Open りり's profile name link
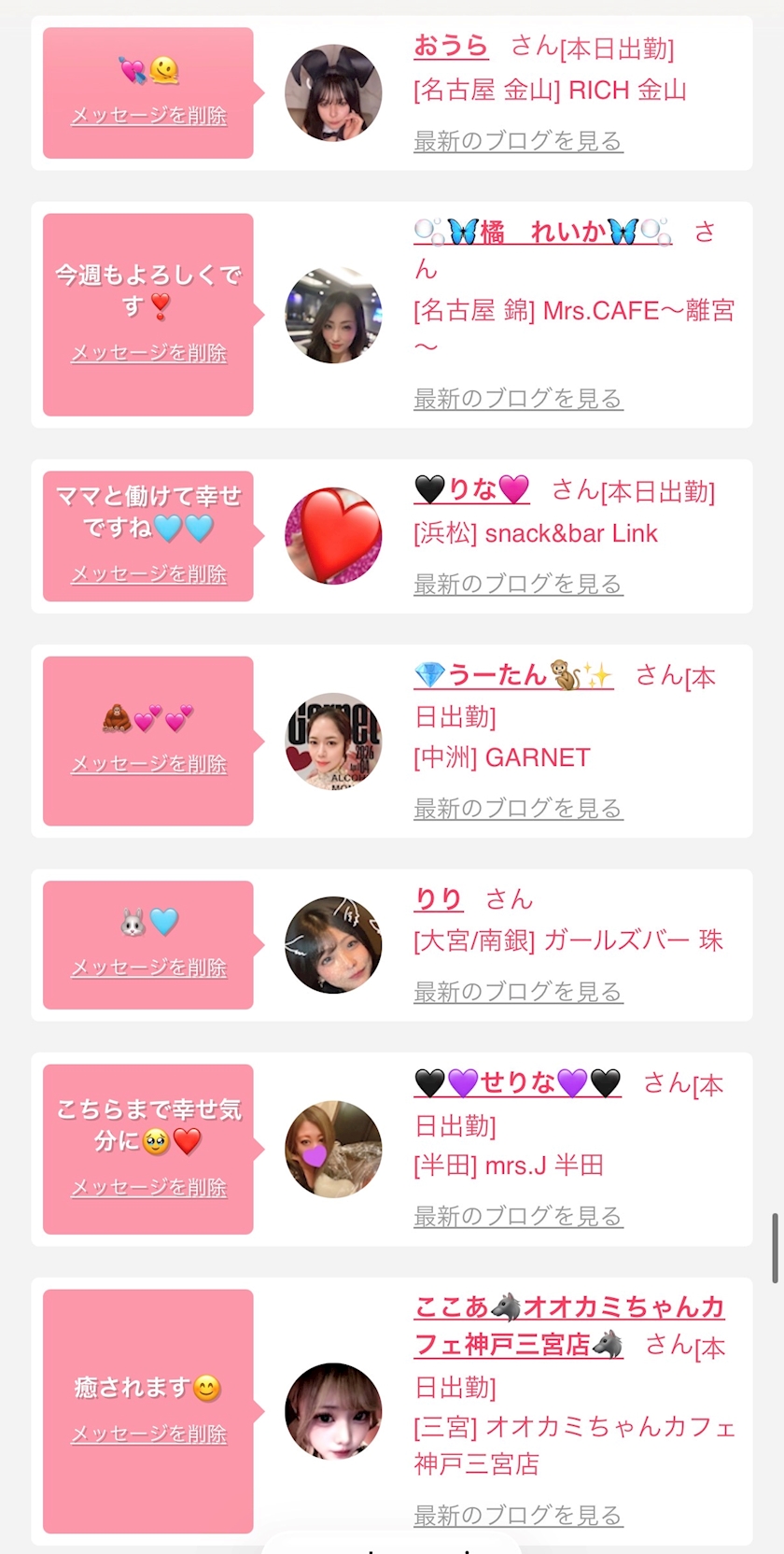Image resolution: width=784 pixels, height=1554 pixels. point(439,898)
